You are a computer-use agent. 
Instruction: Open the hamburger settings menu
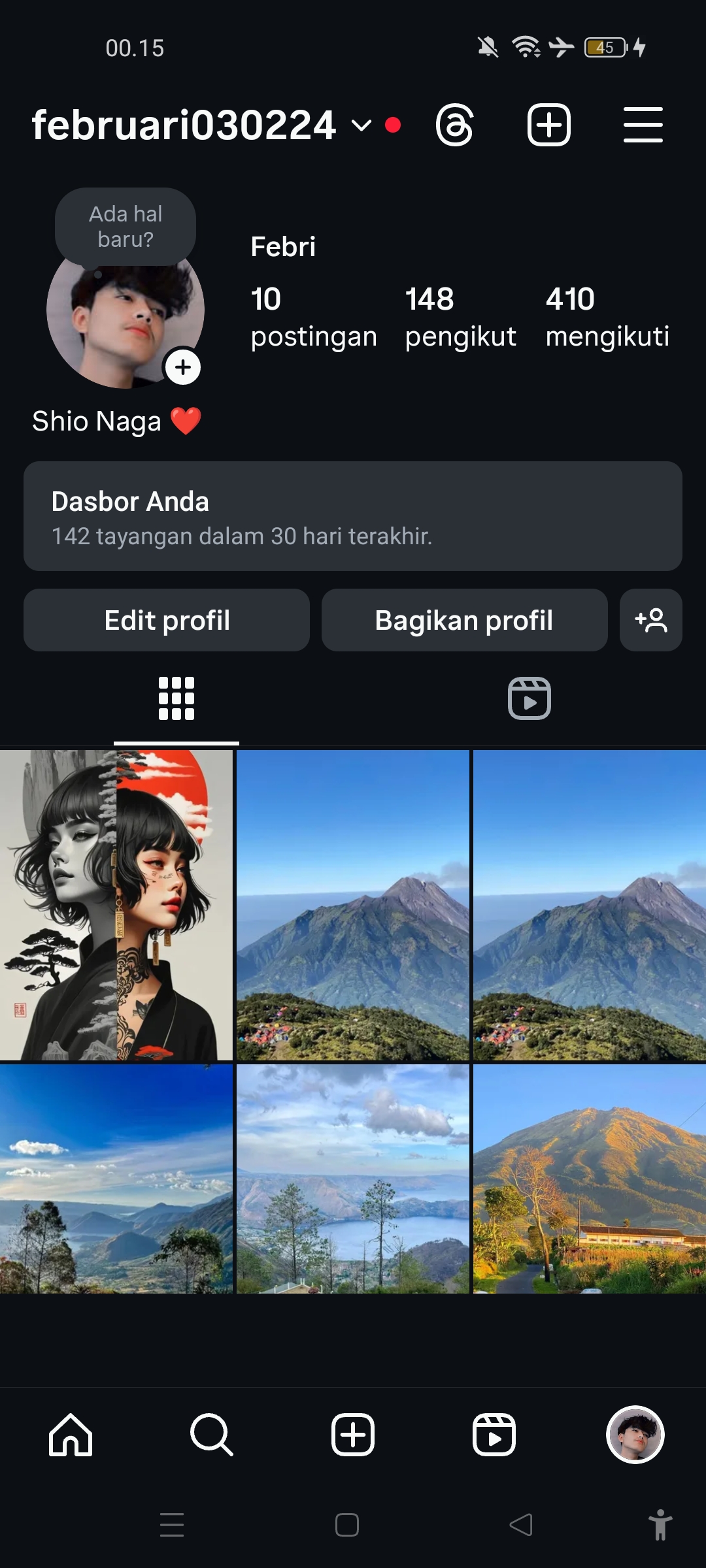click(x=643, y=125)
